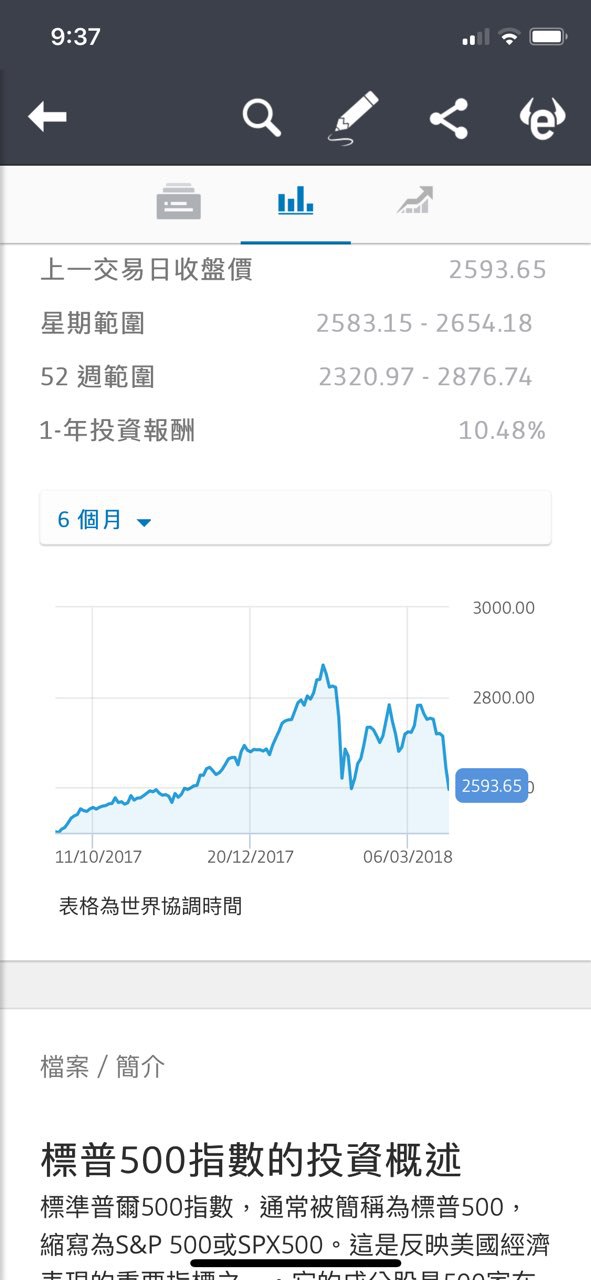Image resolution: width=591 pixels, height=1280 pixels.
Task: Share this S&P 500 page
Action: click(x=449, y=119)
